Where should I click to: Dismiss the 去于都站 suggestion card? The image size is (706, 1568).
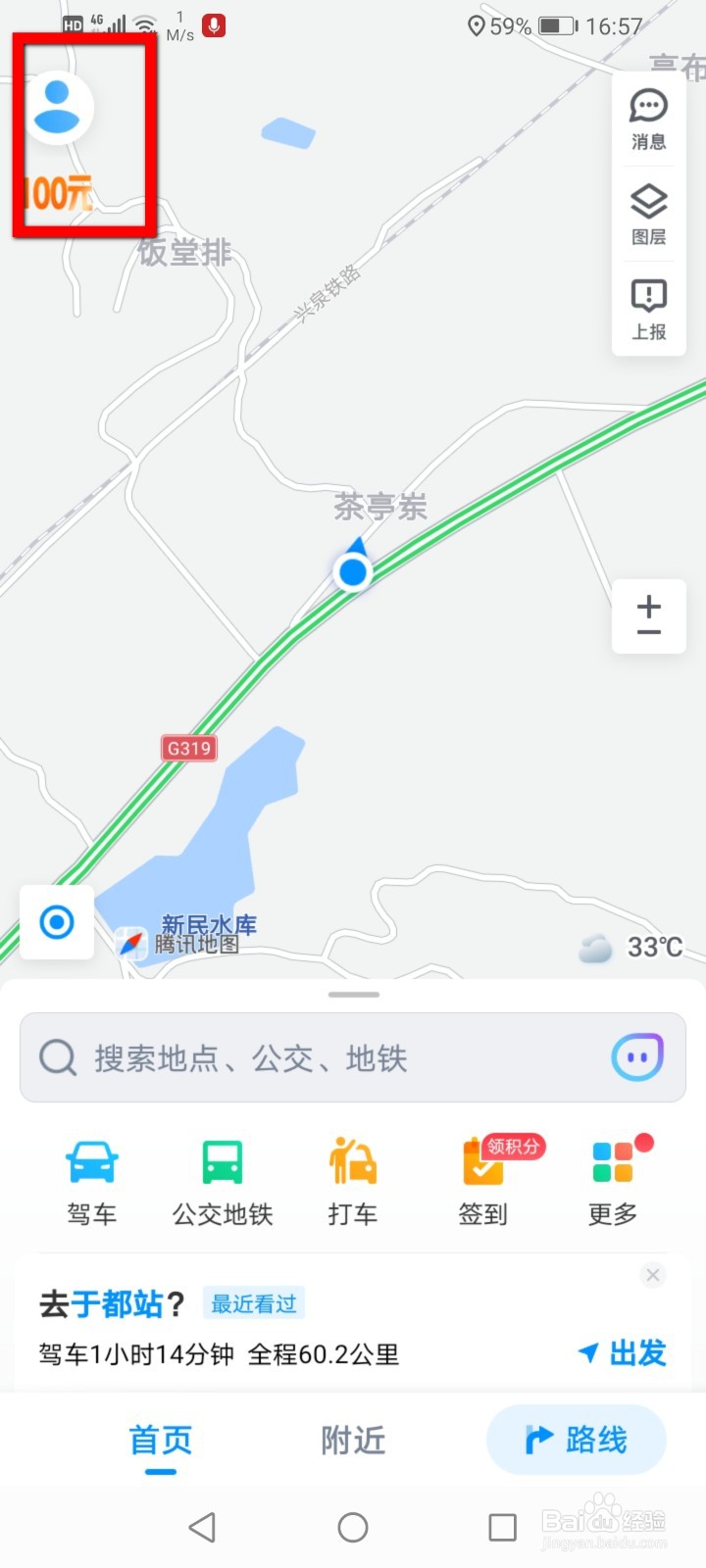coord(652,1275)
